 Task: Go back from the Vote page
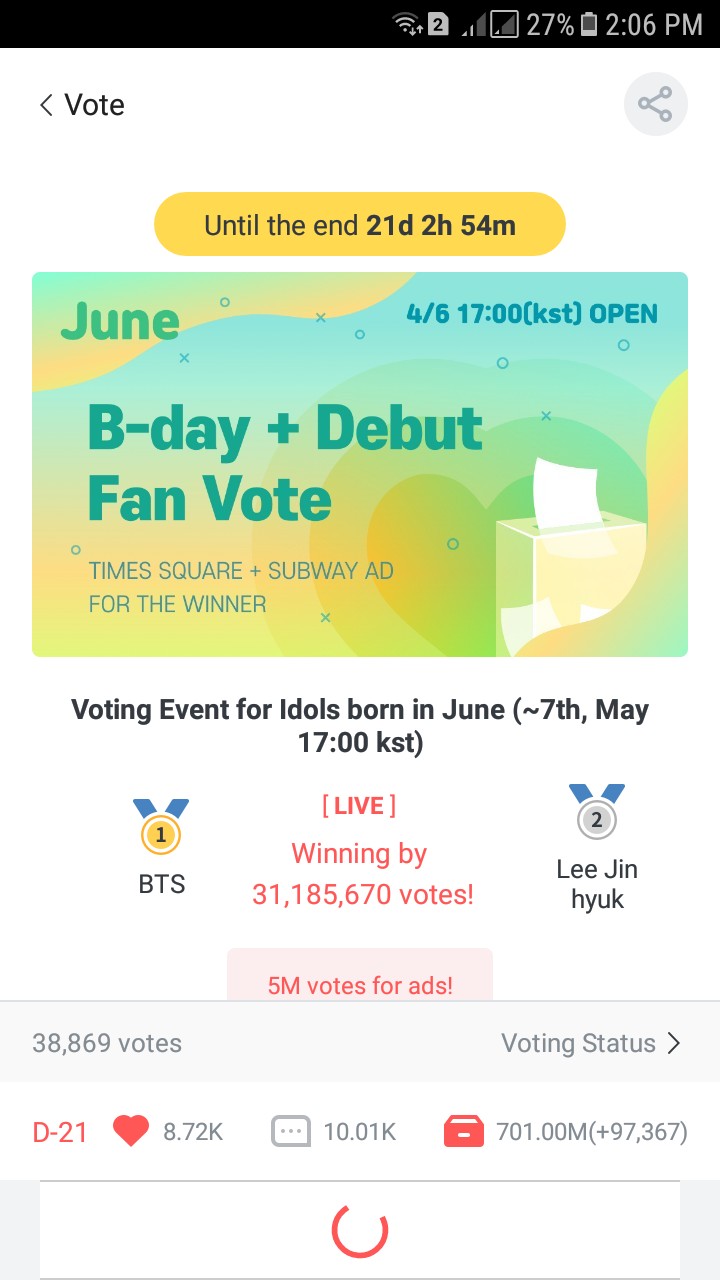(x=47, y=105)
